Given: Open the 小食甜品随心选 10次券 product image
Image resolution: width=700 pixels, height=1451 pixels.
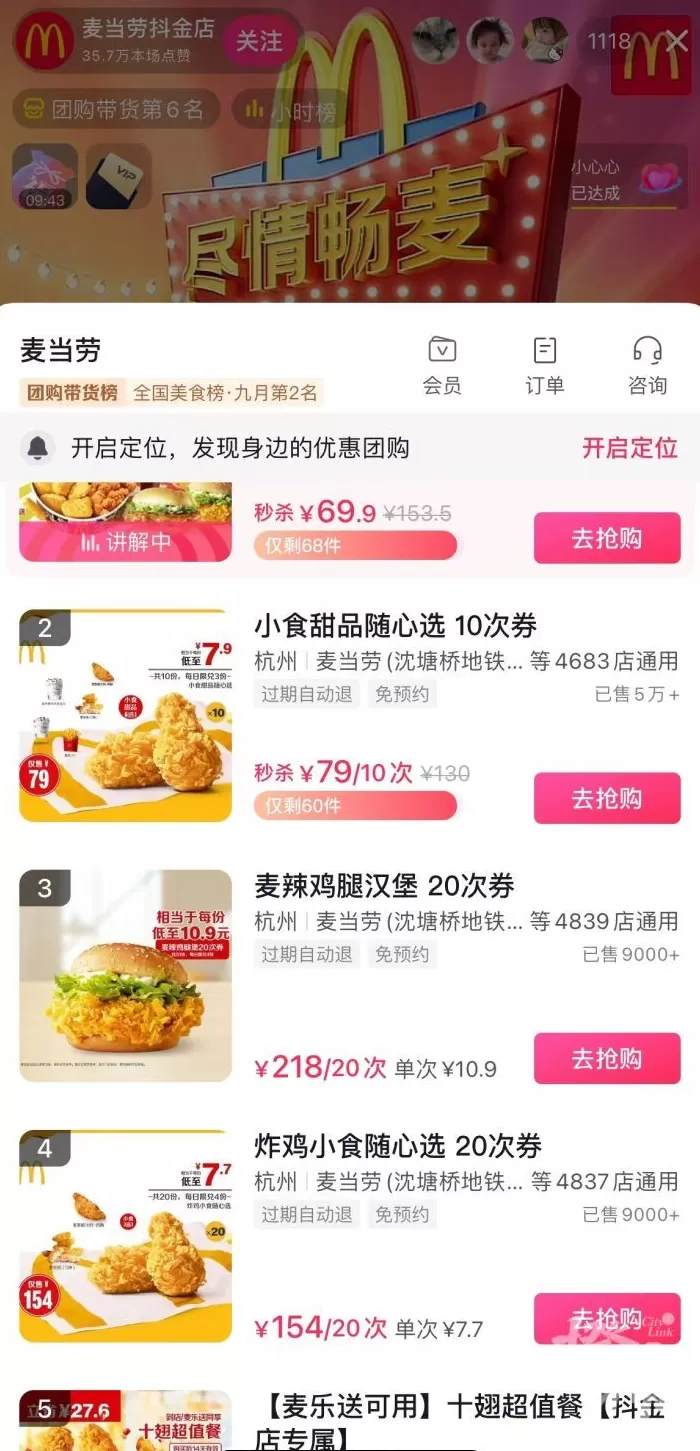Looking at the screenshot, I should pyautogui.click(x=126, y=716).
